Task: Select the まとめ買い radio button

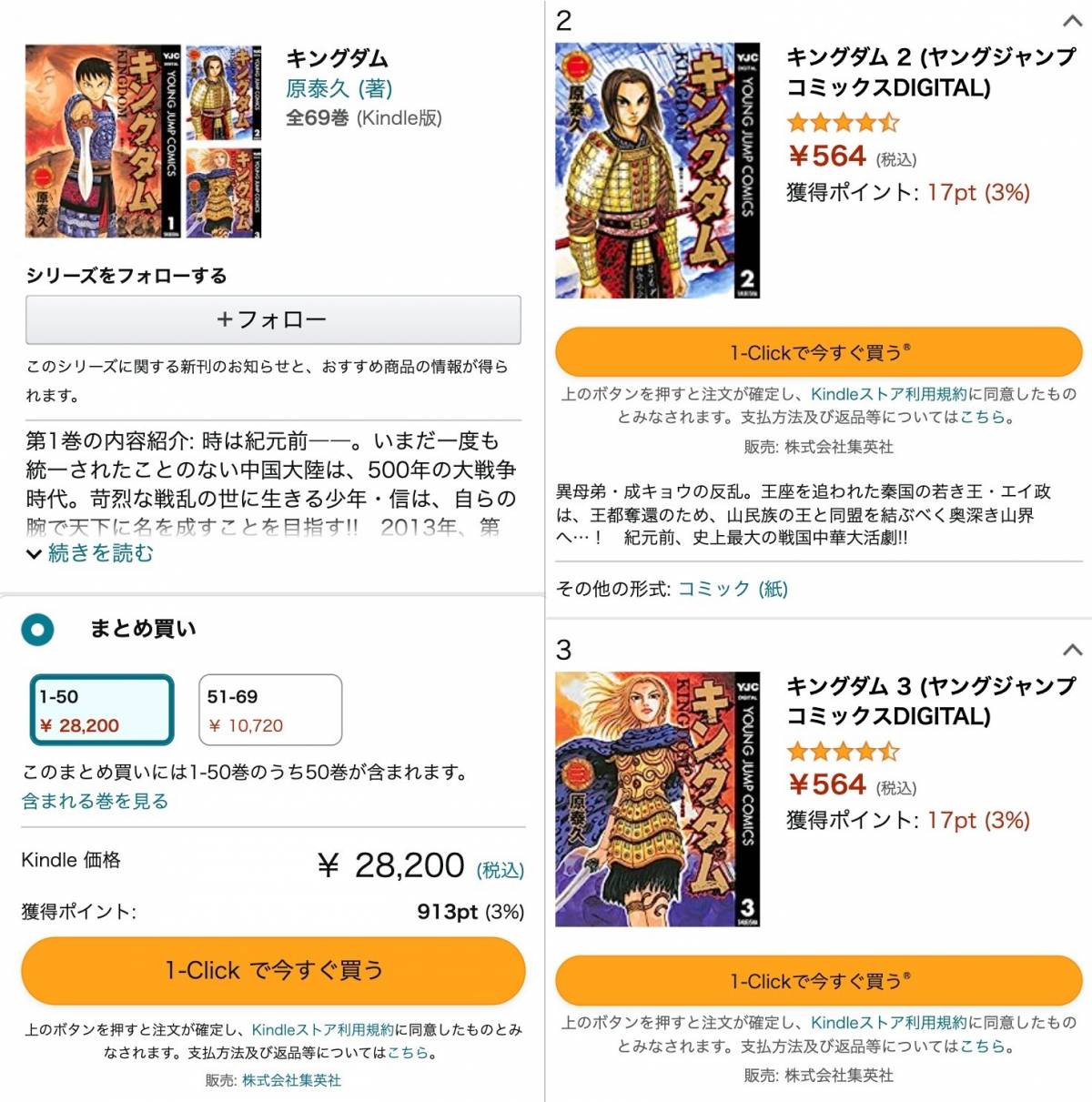Action: pos(38,629)
